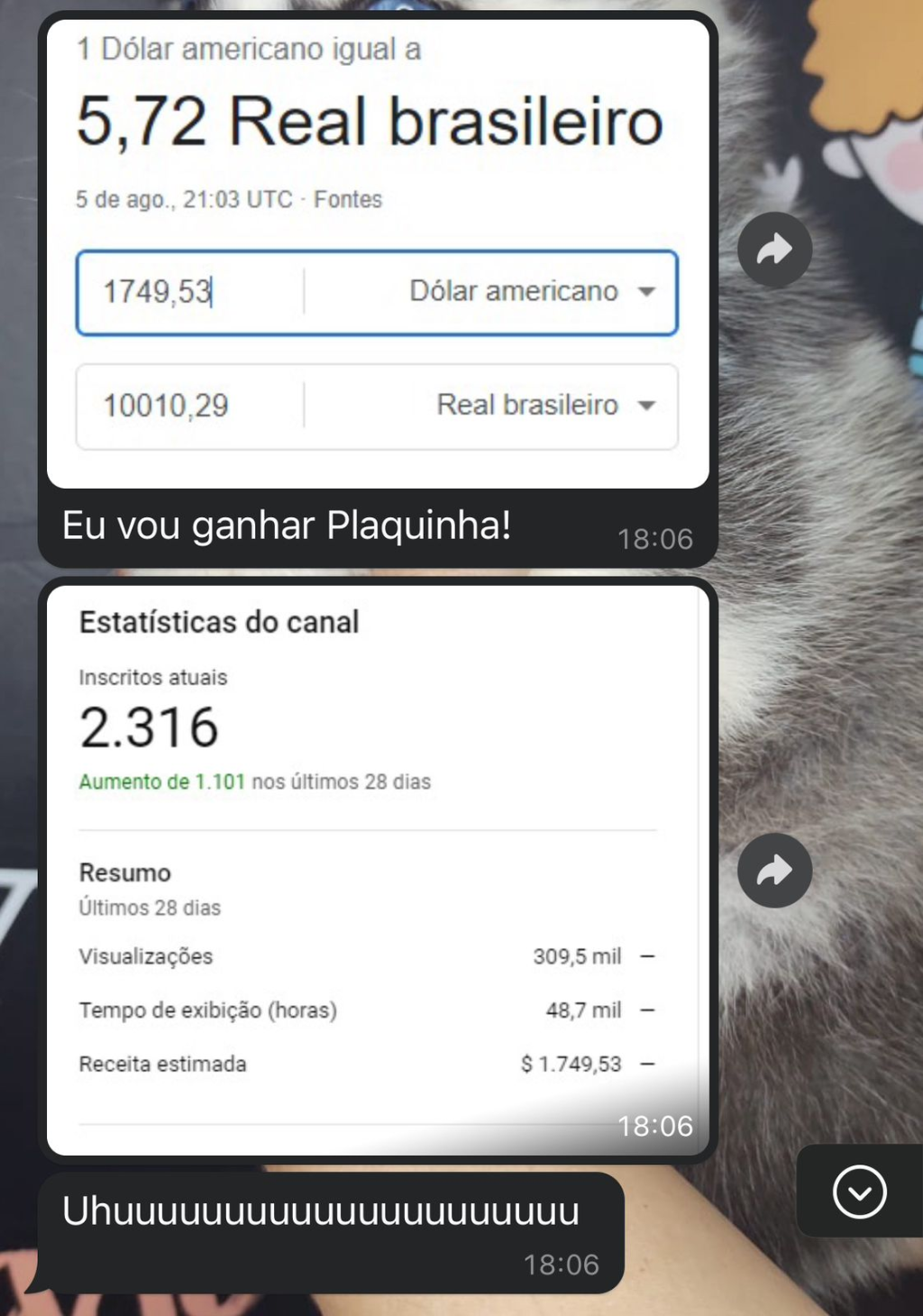
Task: Forward the currency conversion image message
Action: [774, 250]
